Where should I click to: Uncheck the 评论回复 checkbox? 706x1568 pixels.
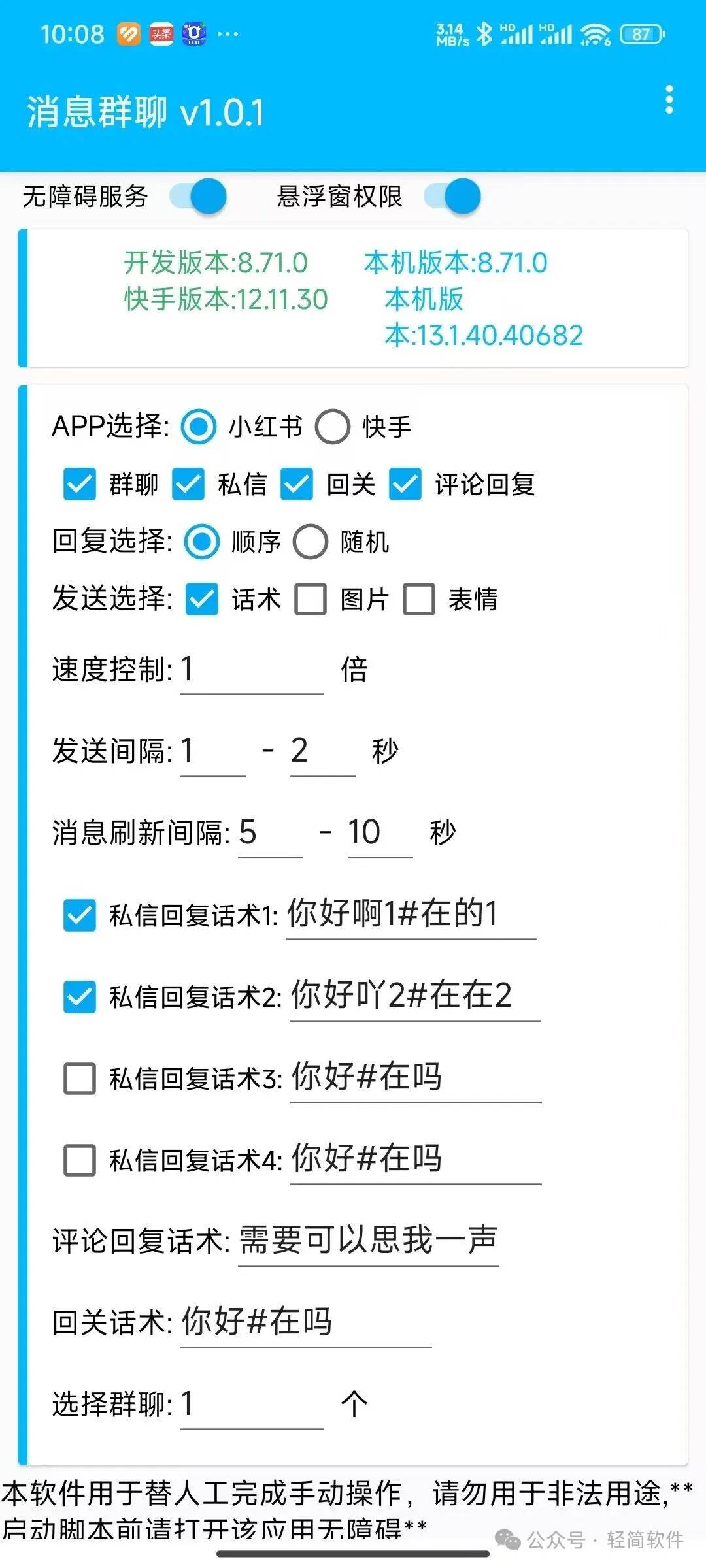pyautogui.click(x=405, y=484)
